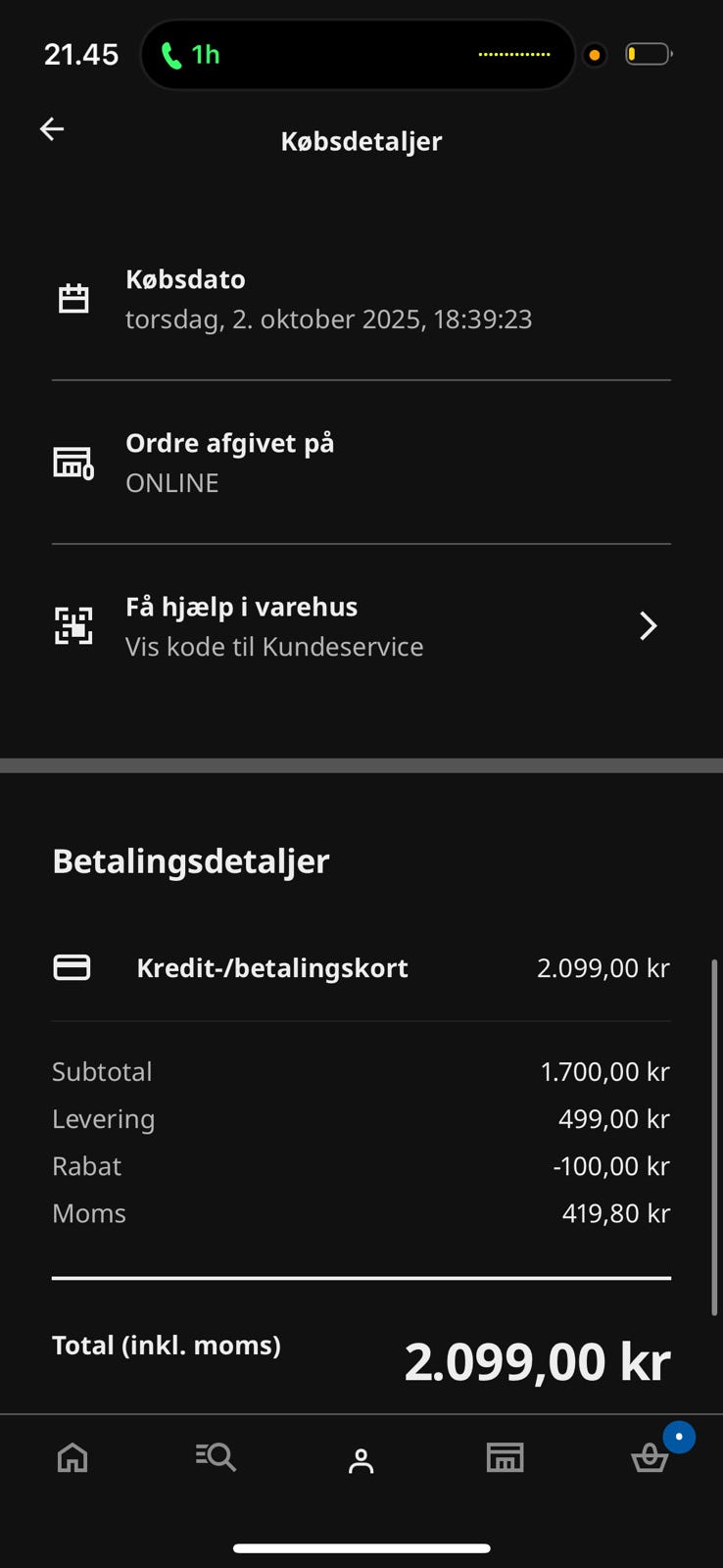Switch to the store tab
The height and width of the screenshot is (1568, 723).
(x=506, y=1458)
